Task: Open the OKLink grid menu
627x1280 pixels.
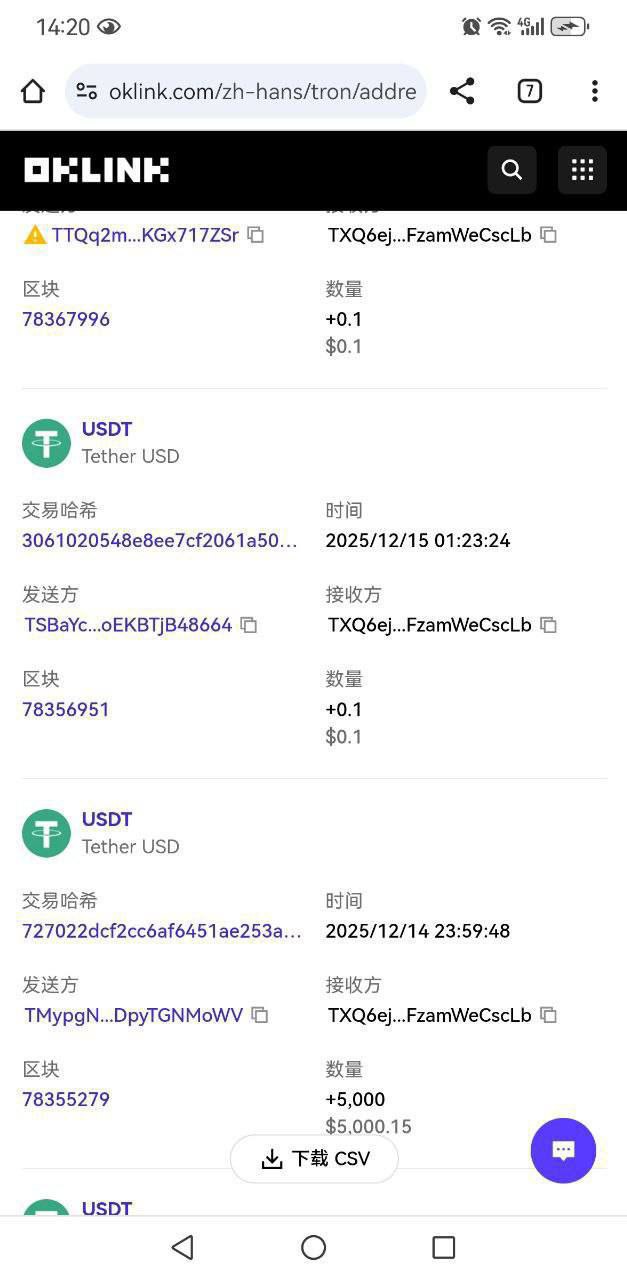Action: (582, 170)
